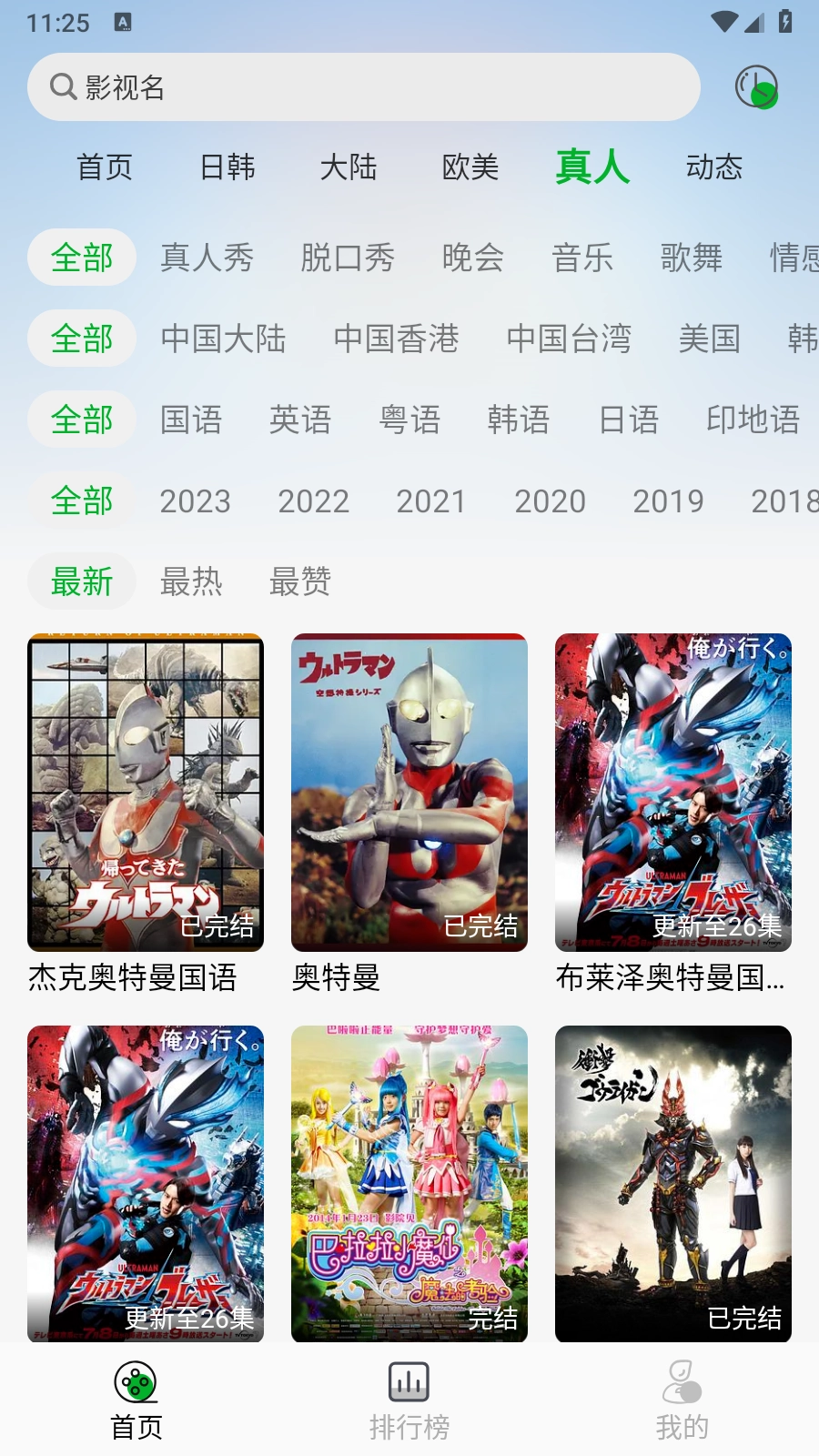This screenshot has height=1456, width=819.
Task: Open the 奥特曼 show card
Action: click(409, 793)
